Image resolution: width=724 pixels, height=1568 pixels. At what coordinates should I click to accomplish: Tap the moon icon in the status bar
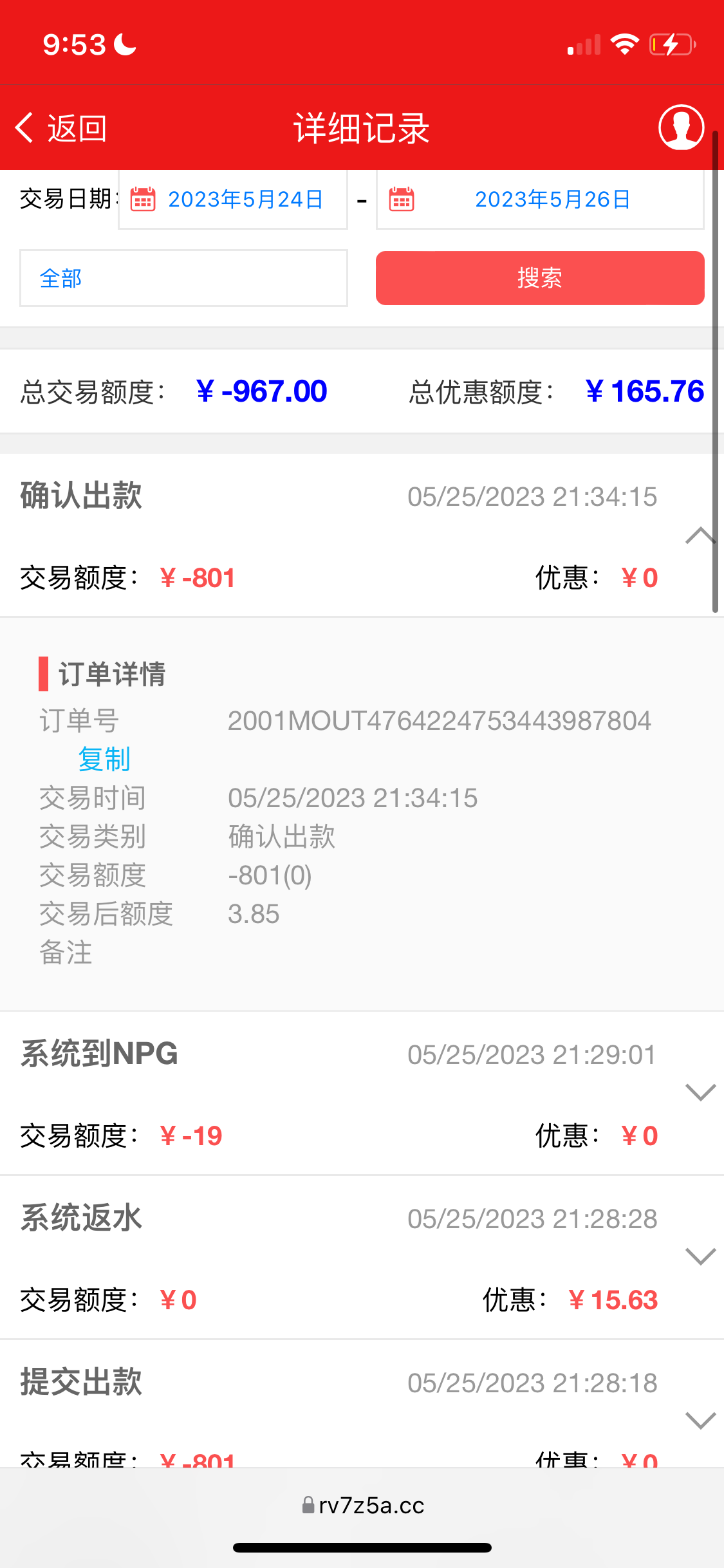tap(124, 42)
